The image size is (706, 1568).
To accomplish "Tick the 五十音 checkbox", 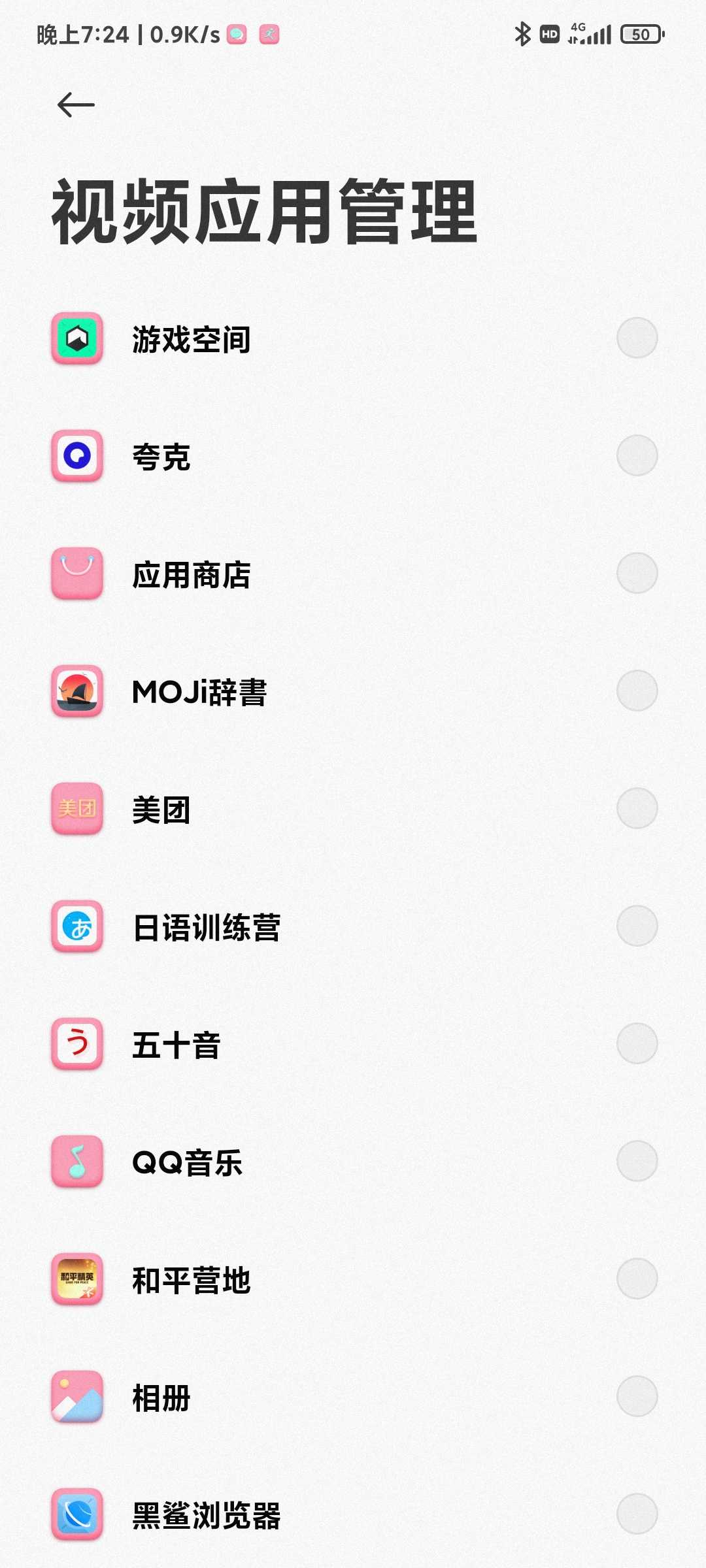I will tap(637, 1043).
